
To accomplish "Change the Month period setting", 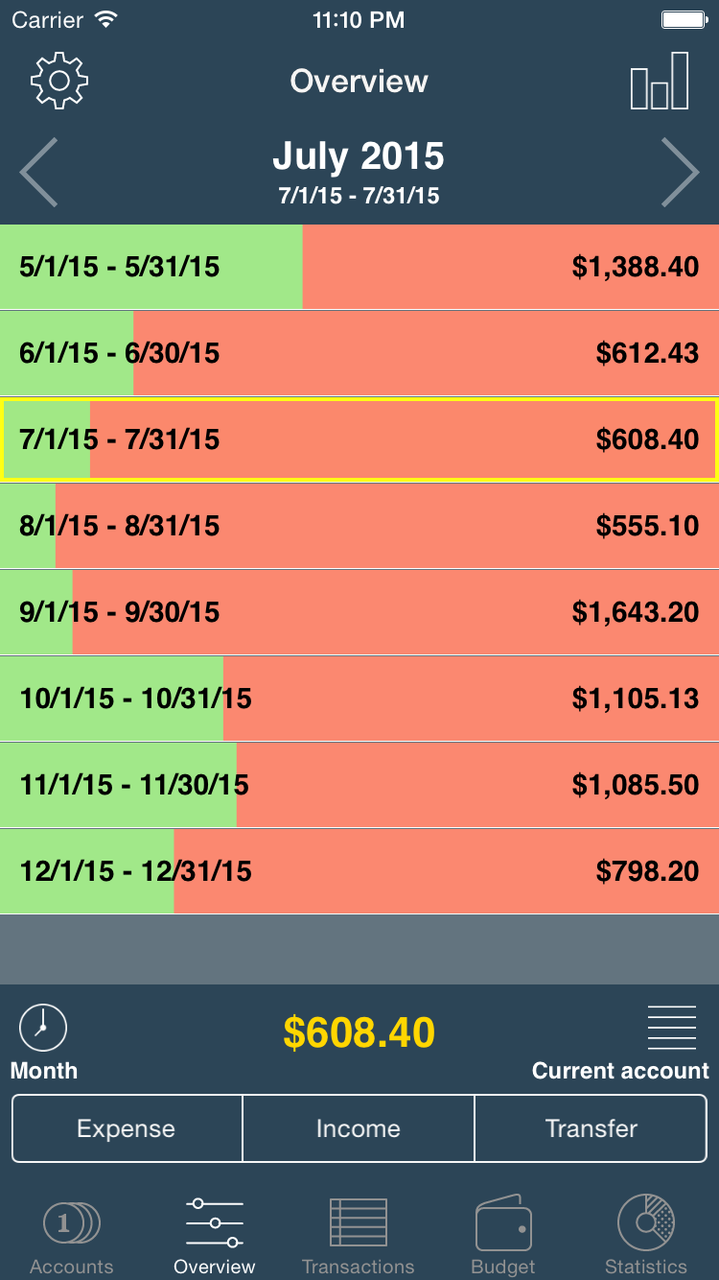I will click(x=44, y=1042).
